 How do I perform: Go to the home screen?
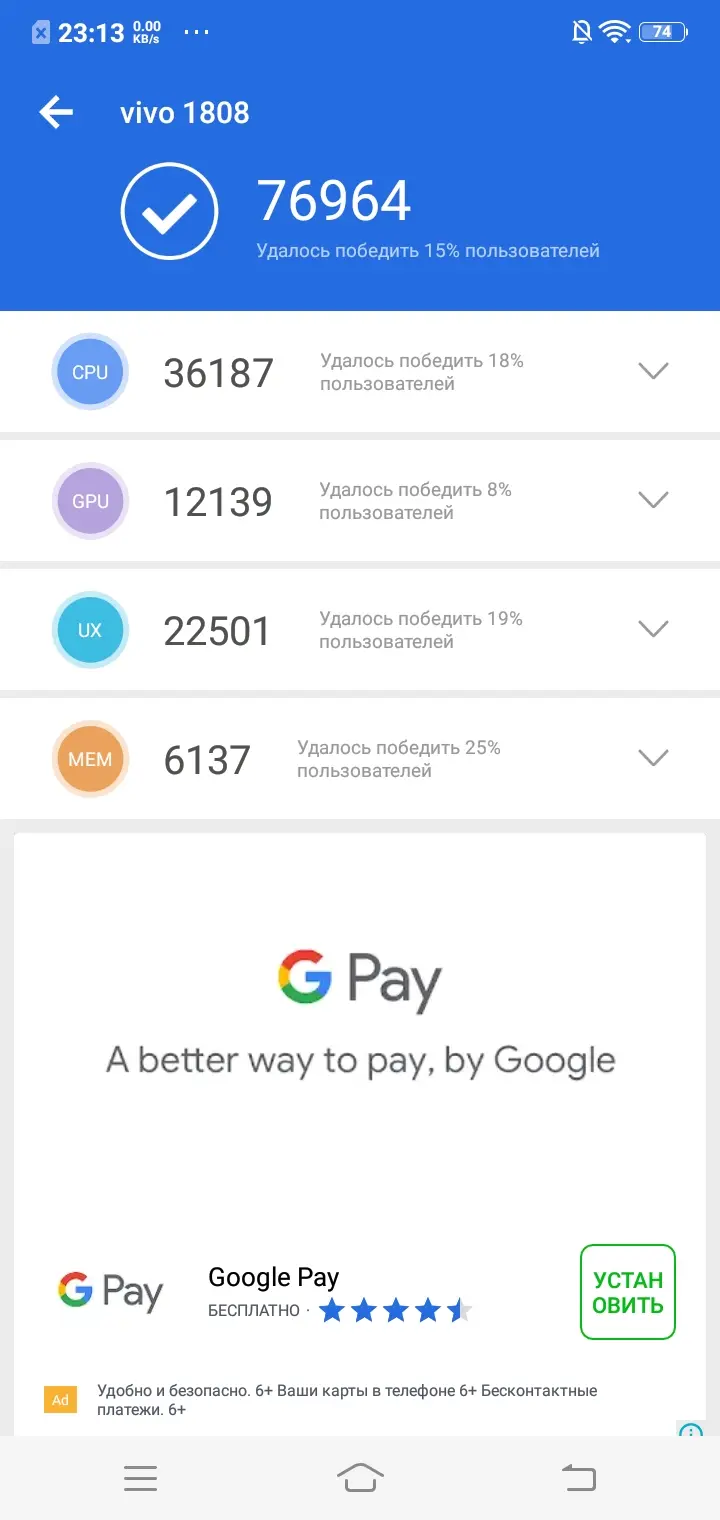(360, 1477)
